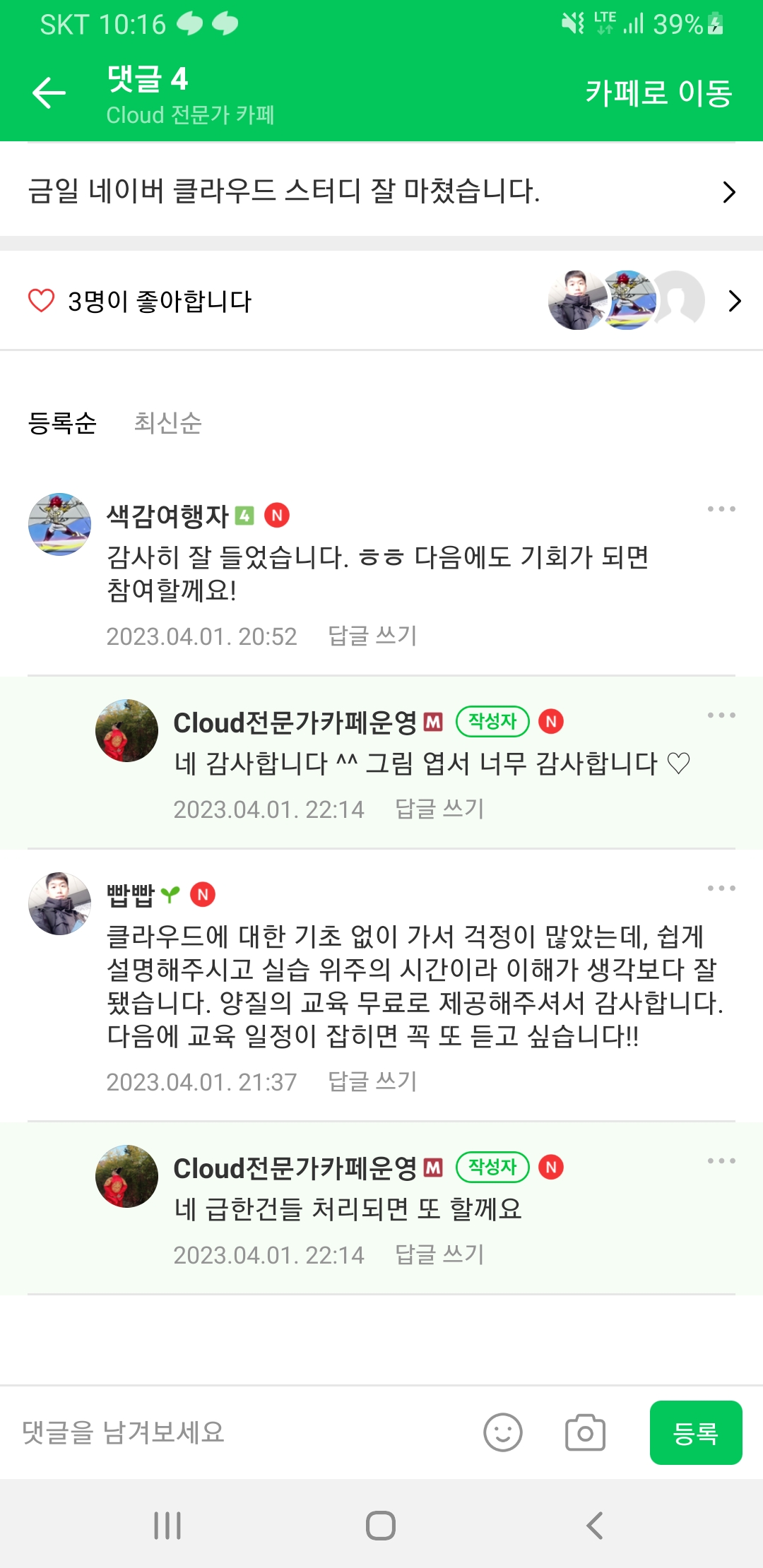Switch comment order to 최신순

[x=167, y=422]
